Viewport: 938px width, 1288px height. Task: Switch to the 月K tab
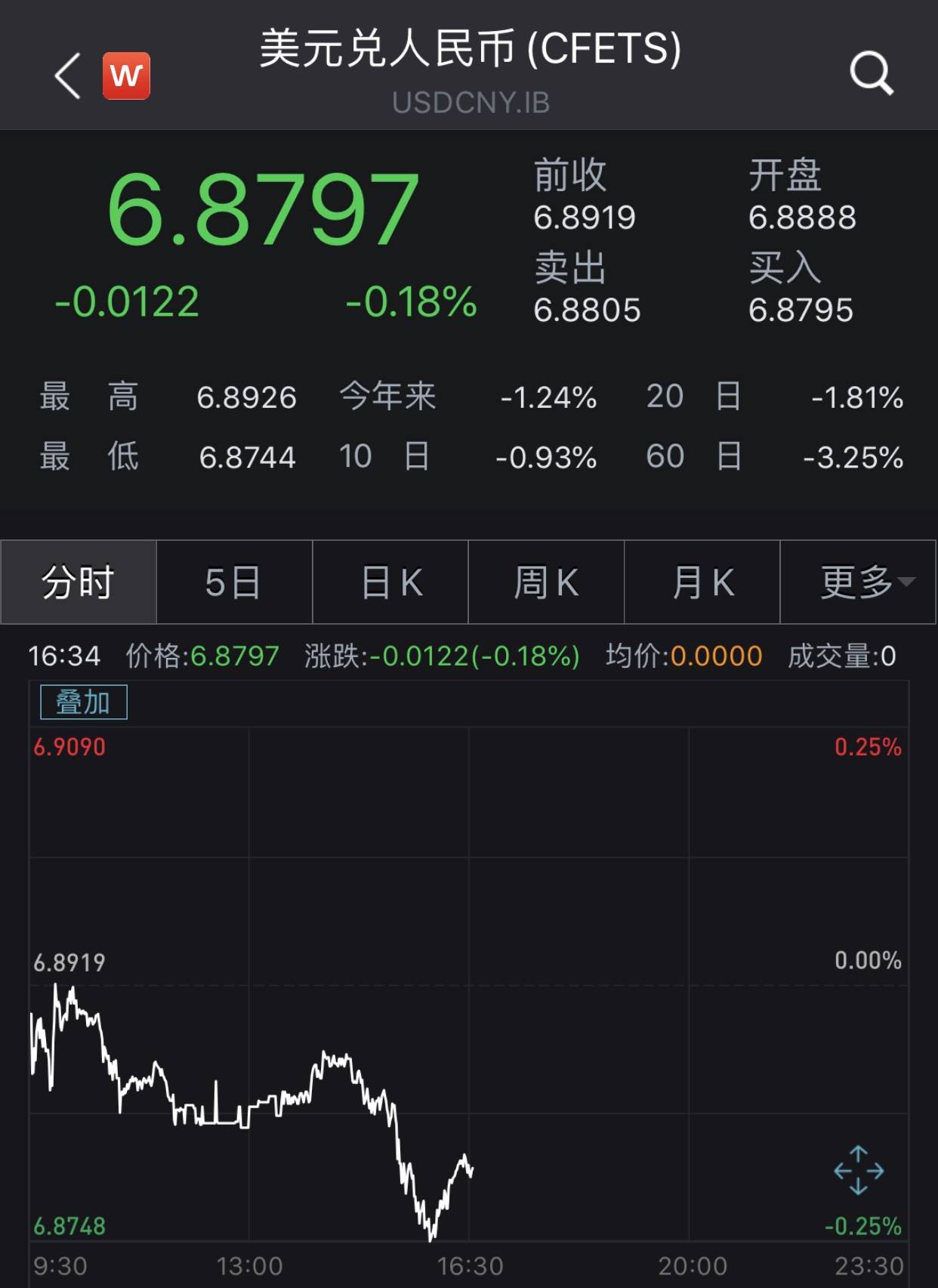702,582
